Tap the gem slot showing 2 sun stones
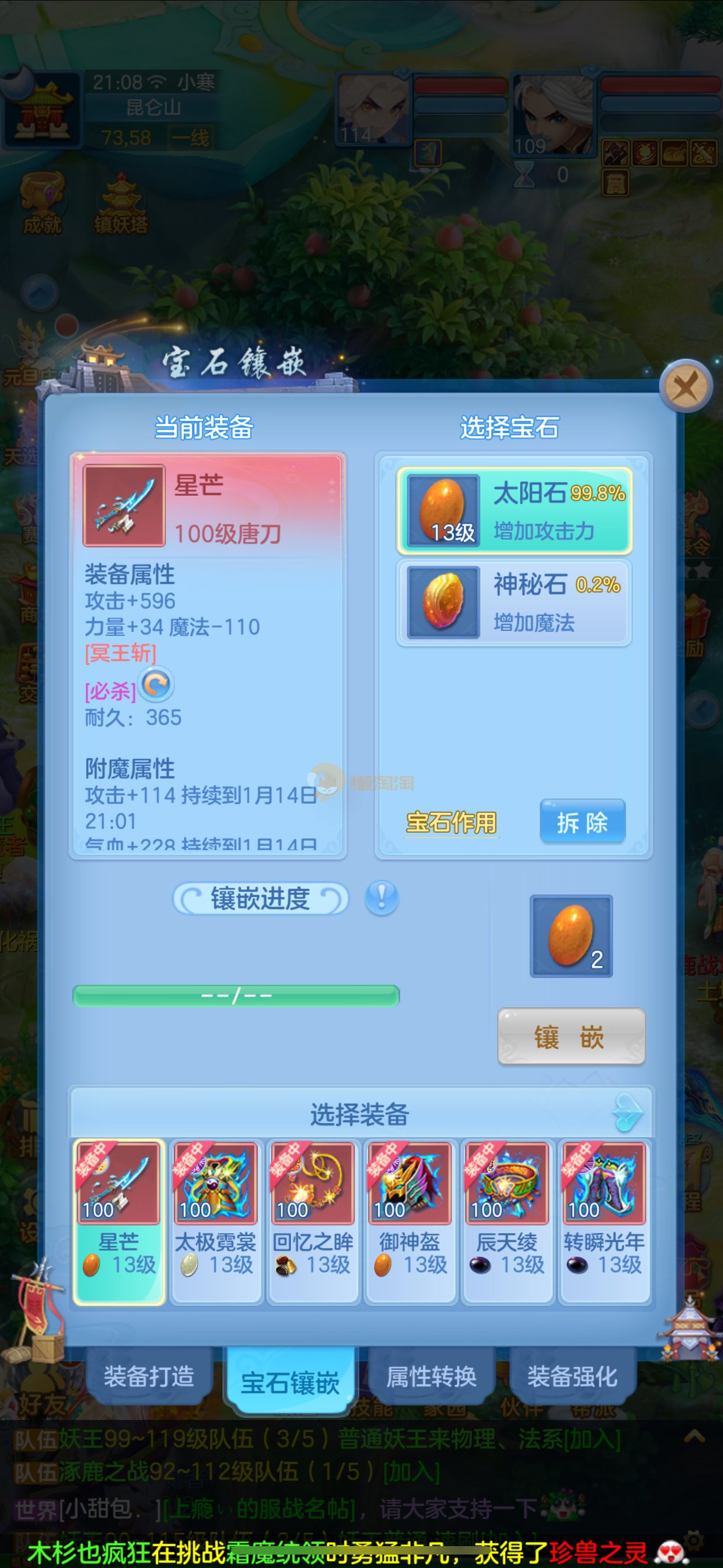 [571, 936]
